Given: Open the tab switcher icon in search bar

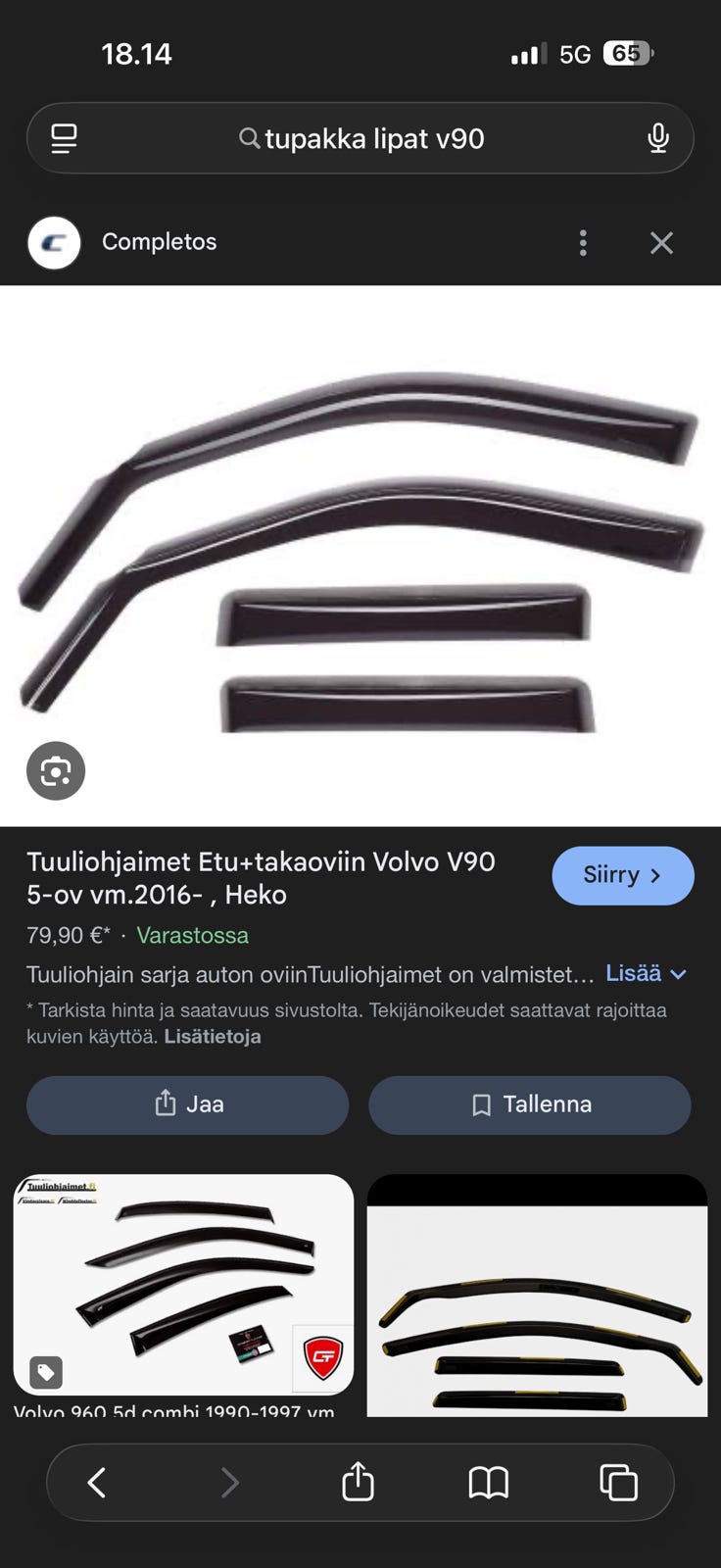Looking at the screenshot, I should [63, 138].
